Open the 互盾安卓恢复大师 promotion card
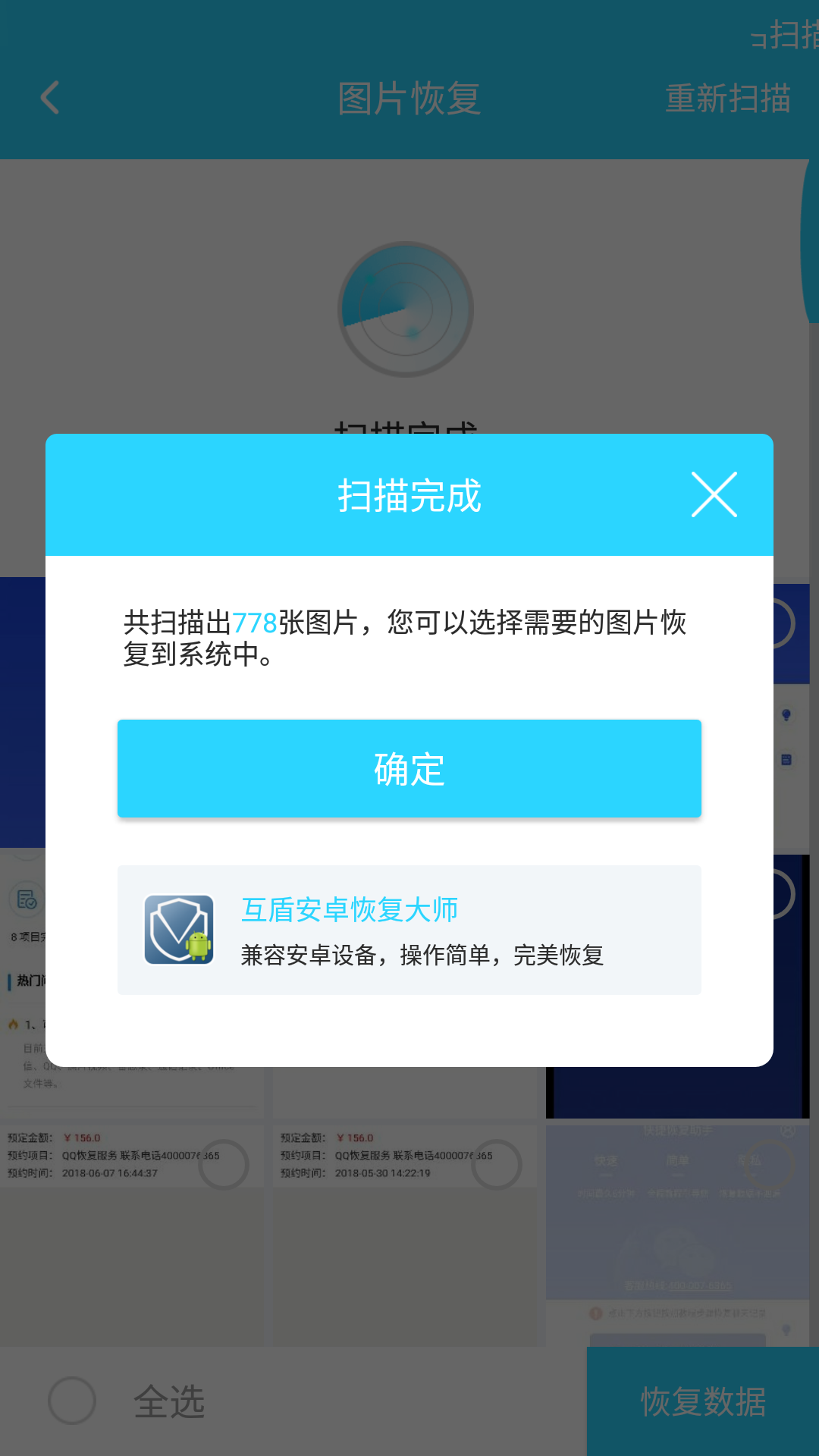 tap(409, 930)
